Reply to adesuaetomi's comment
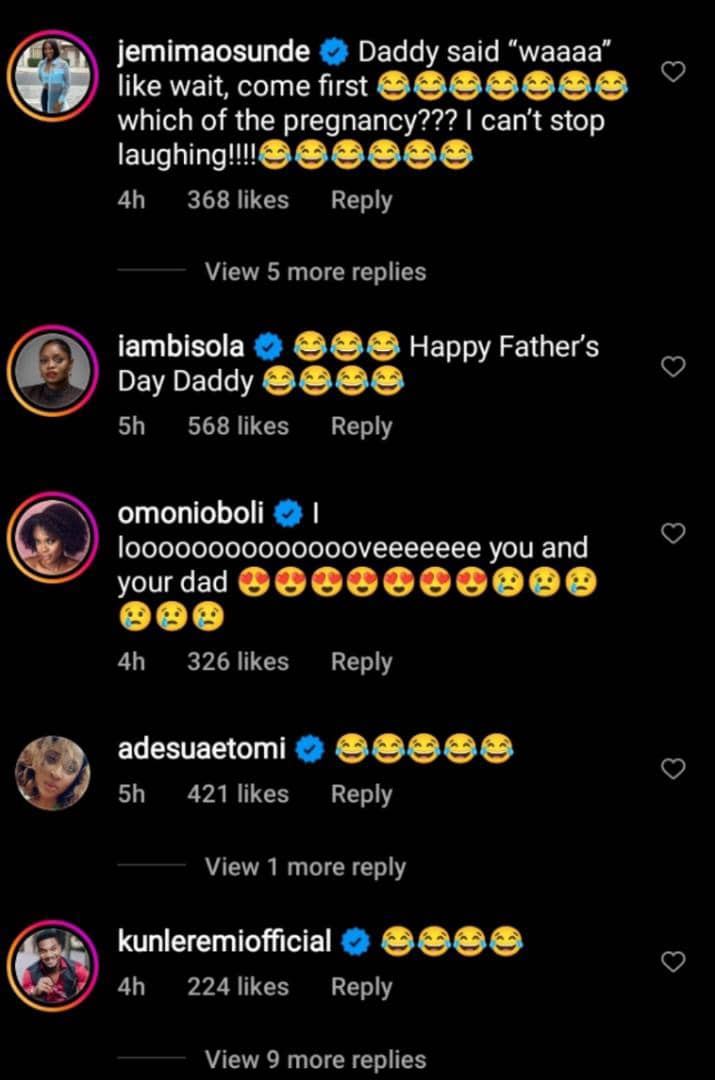This screenshot has height=1080, width=715. pos(362,794)
